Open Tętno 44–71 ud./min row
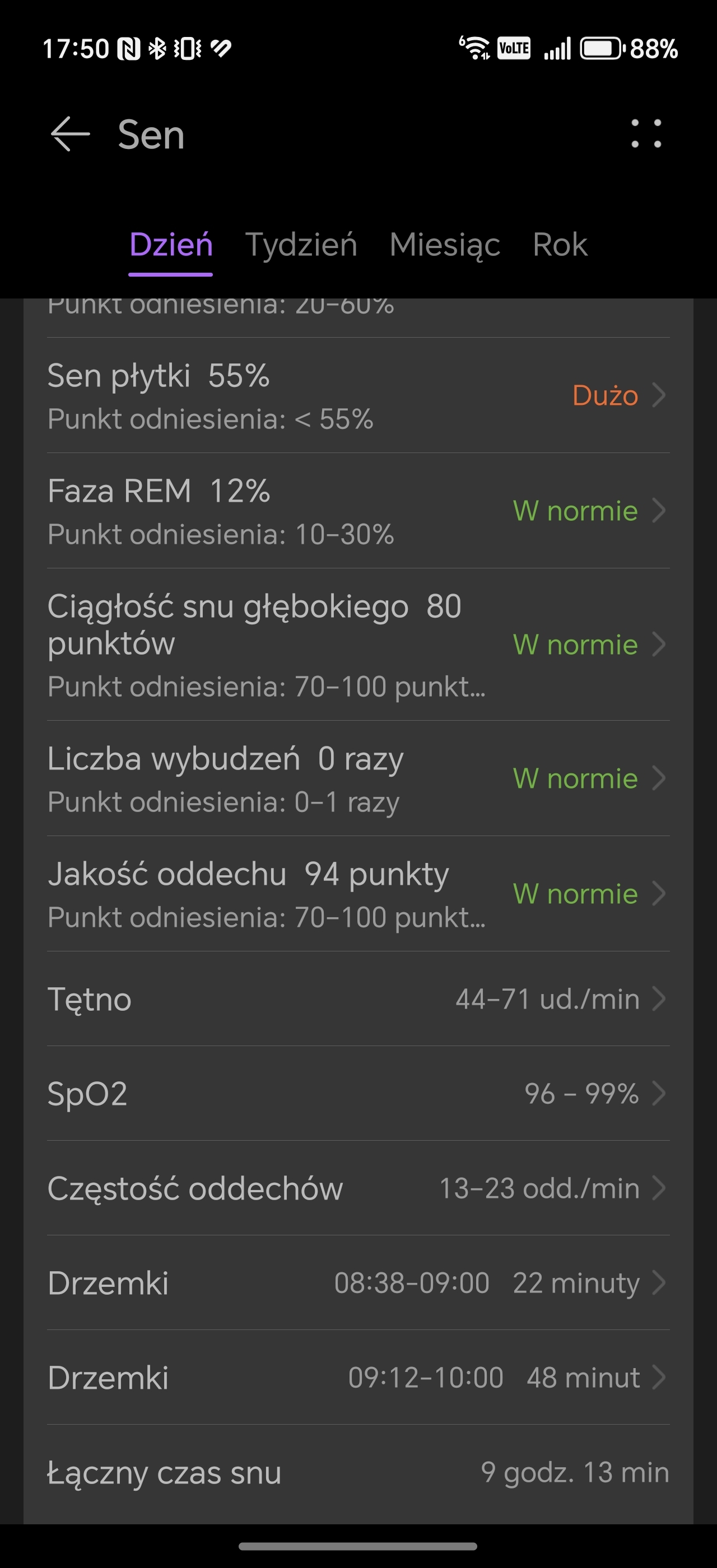Image resolution: width=717 pixels, height=1568 pixels. [x=358, y=999]
